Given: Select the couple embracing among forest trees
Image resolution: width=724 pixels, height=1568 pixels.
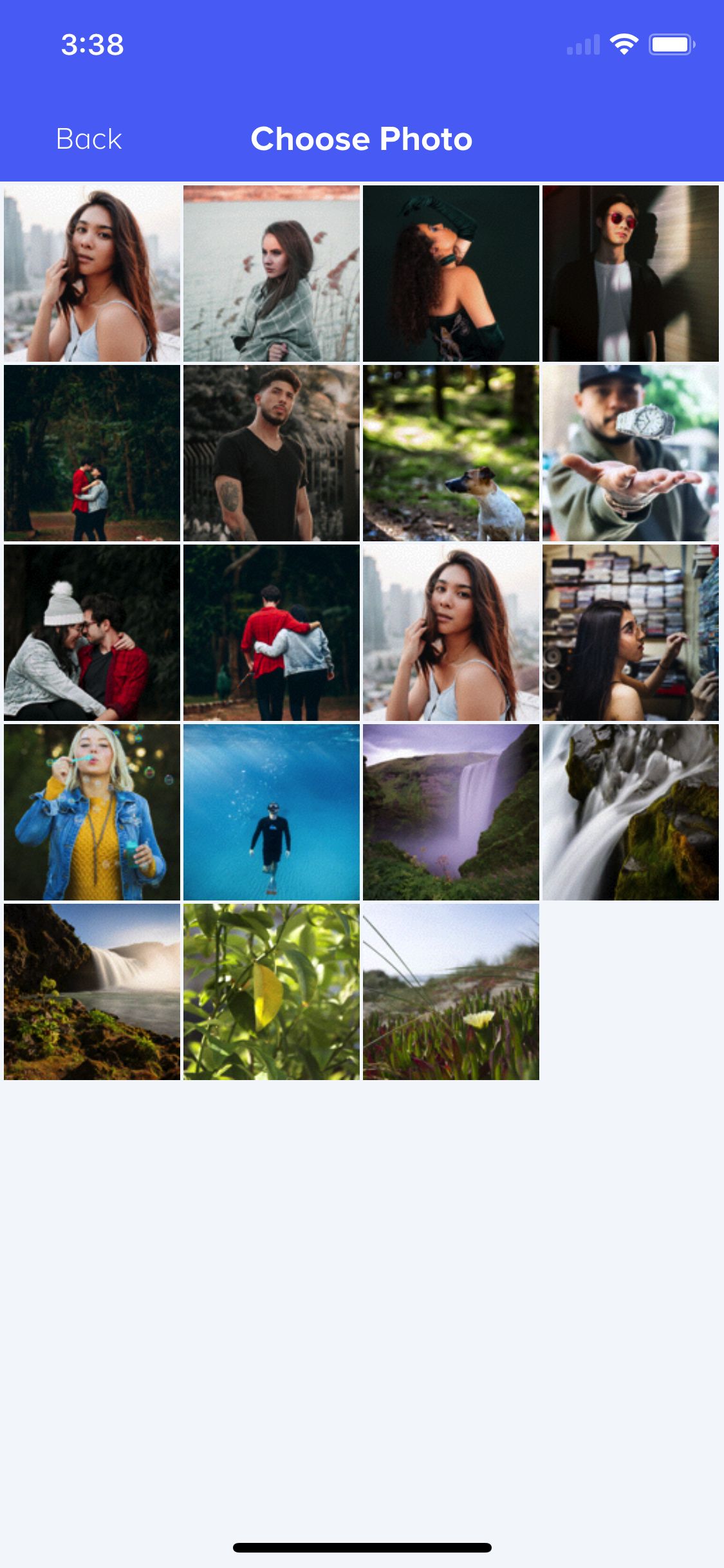Looking at the screenshot, I should point(92,453).
